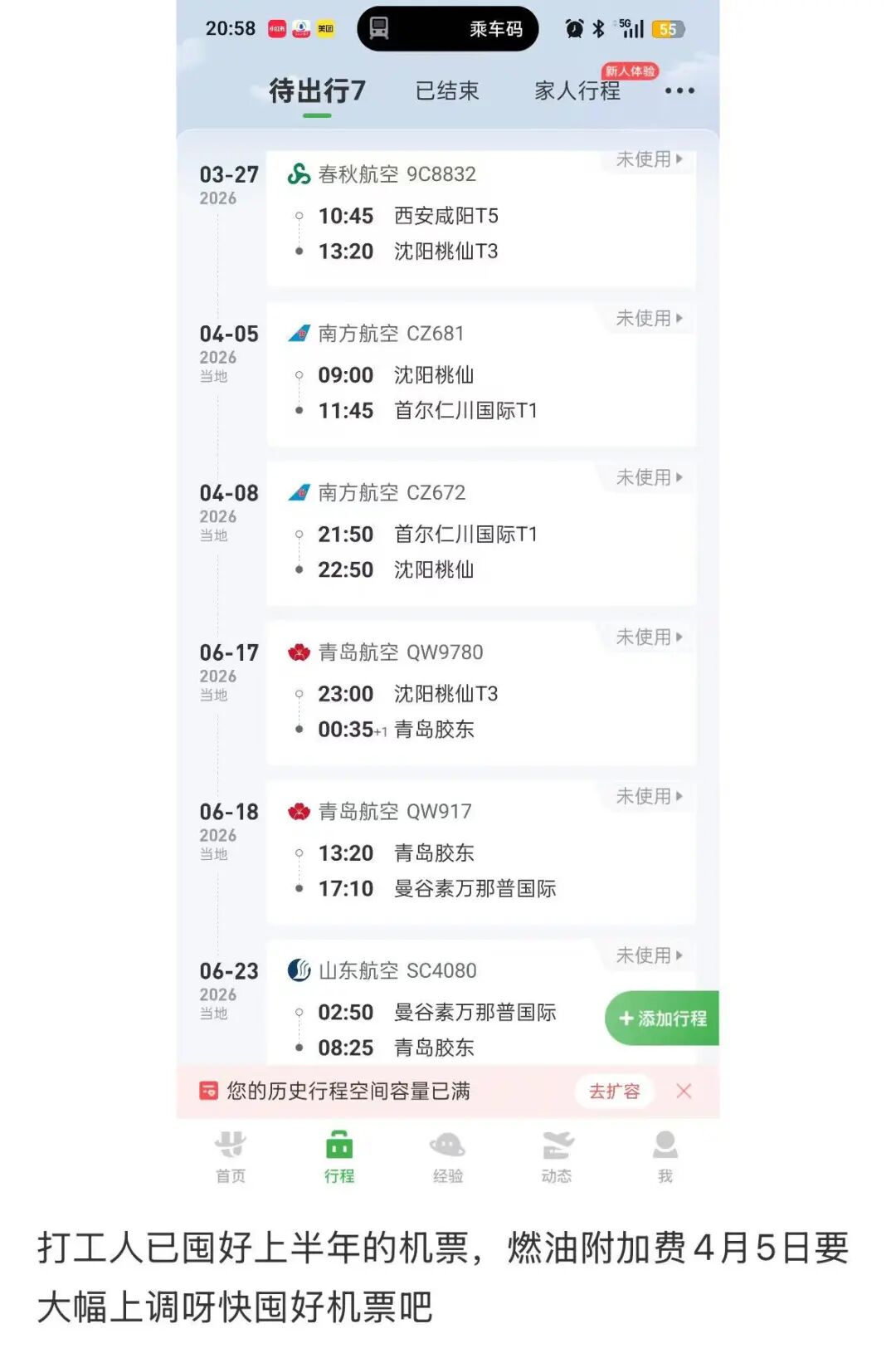
Task: Tap 去扩容 to expand trip storage
Action: click(615, 1091)
